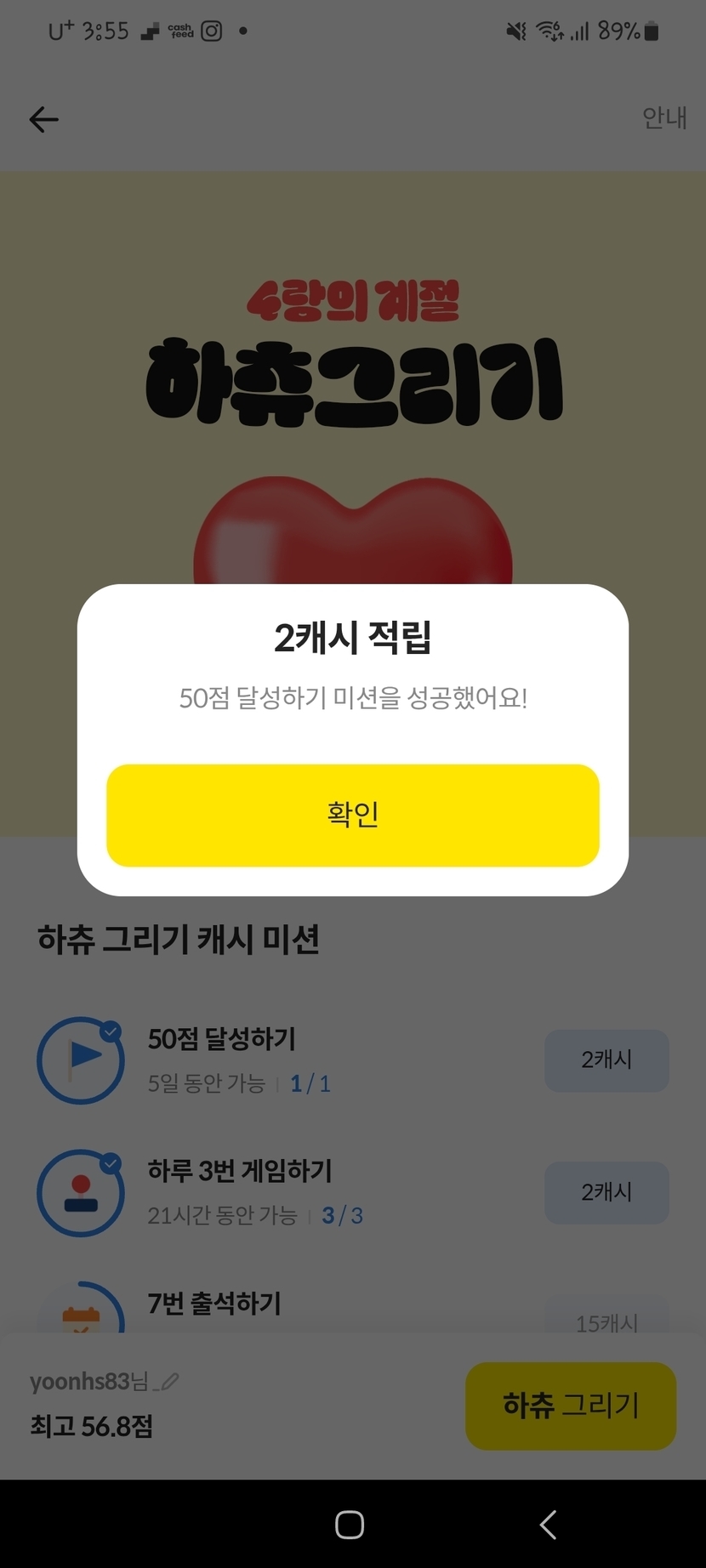Open the 안내 guide link
Viewport: 706px width, 1568px height.
point(663,117)
